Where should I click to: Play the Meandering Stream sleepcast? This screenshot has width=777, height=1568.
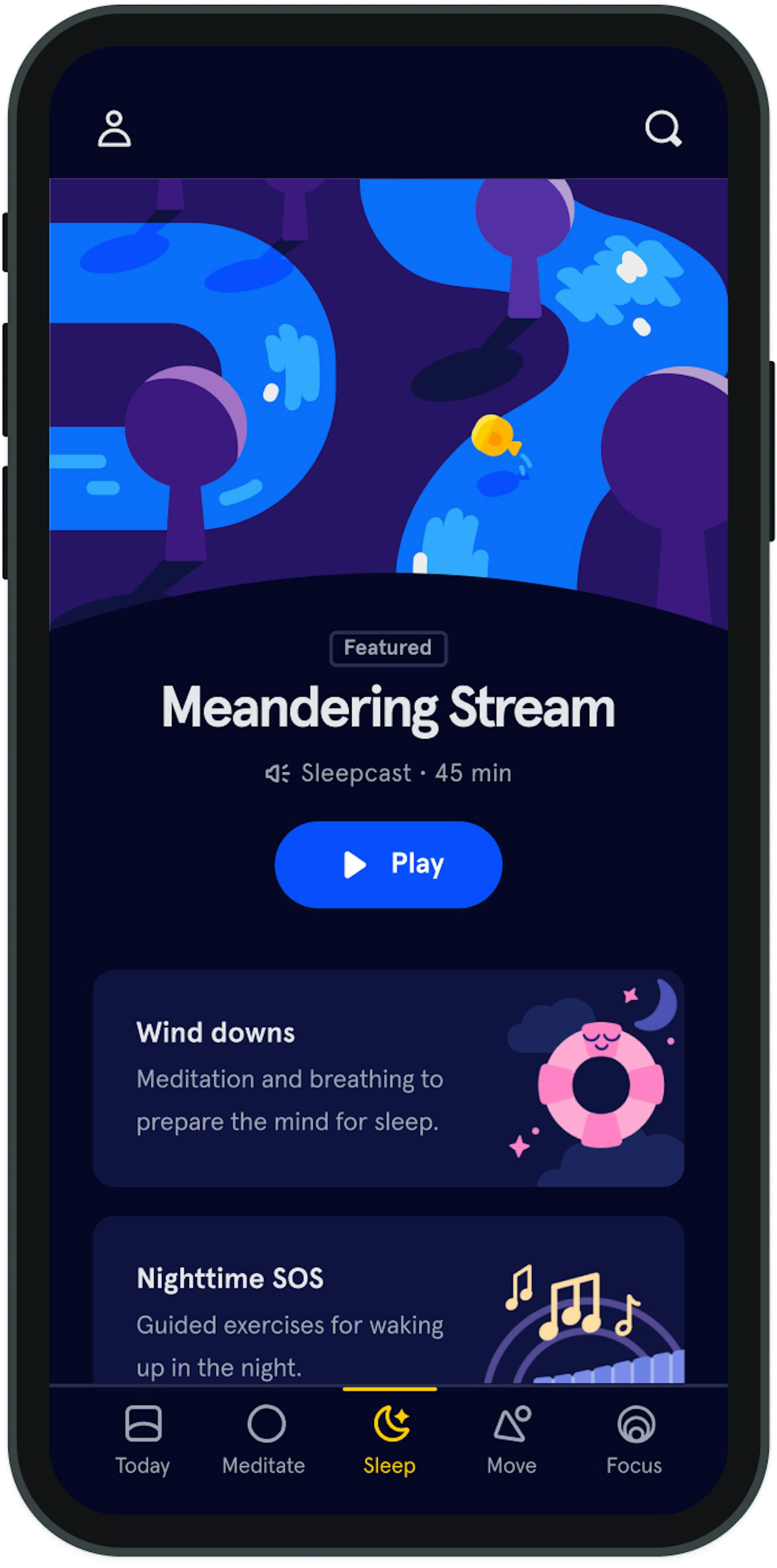point(388,865)
